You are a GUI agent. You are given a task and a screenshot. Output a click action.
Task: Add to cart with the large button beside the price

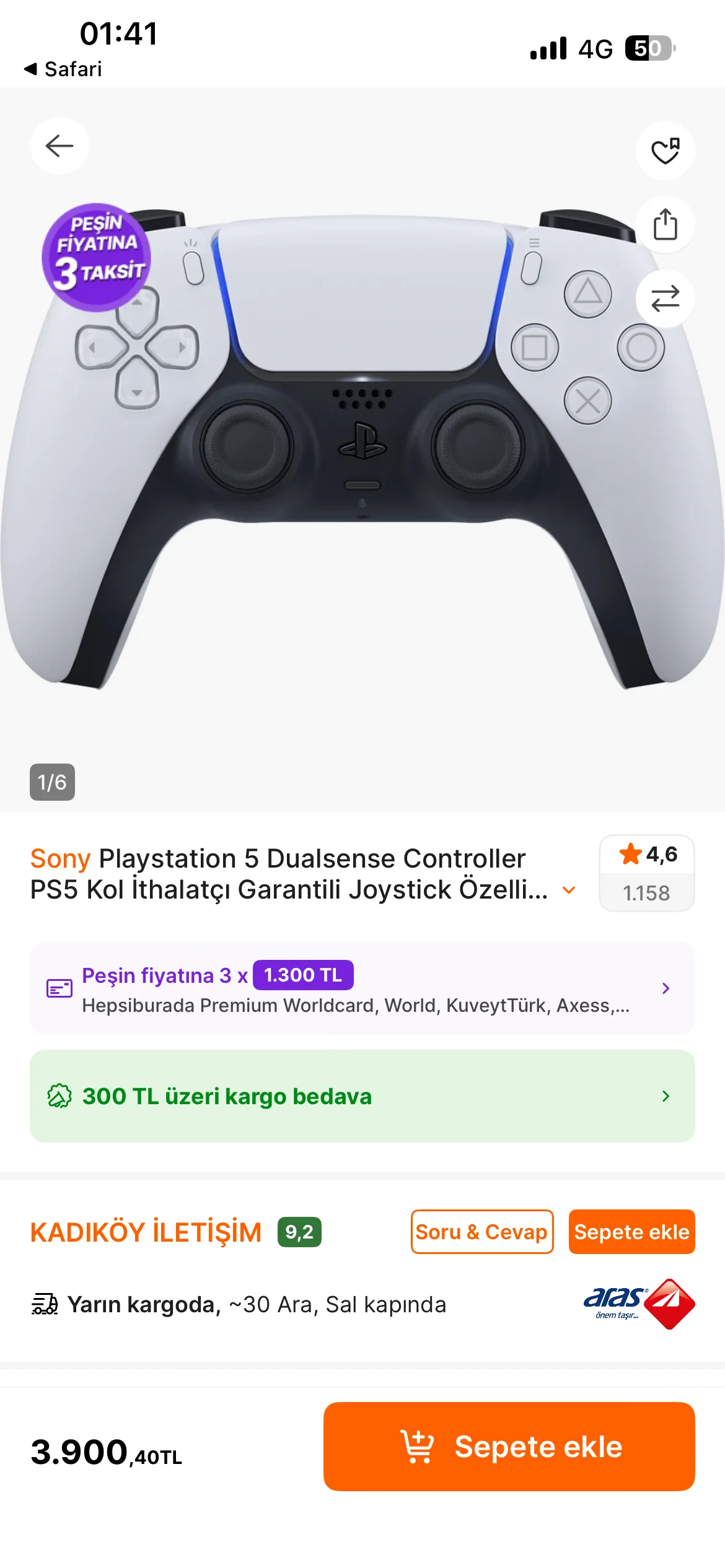pyautogui.click(x=509, y=1447)
